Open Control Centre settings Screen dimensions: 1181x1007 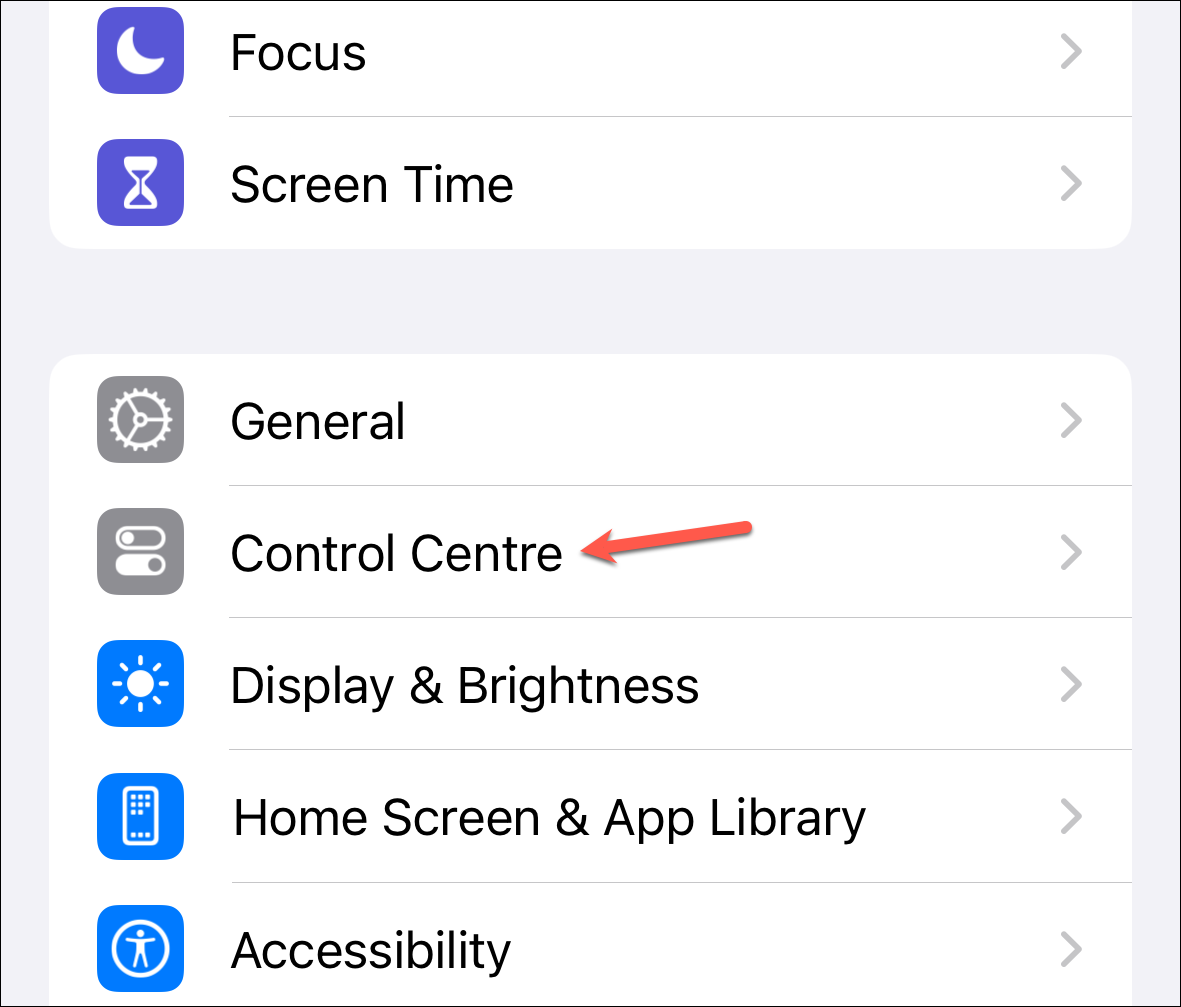click(x=396, y=553)
